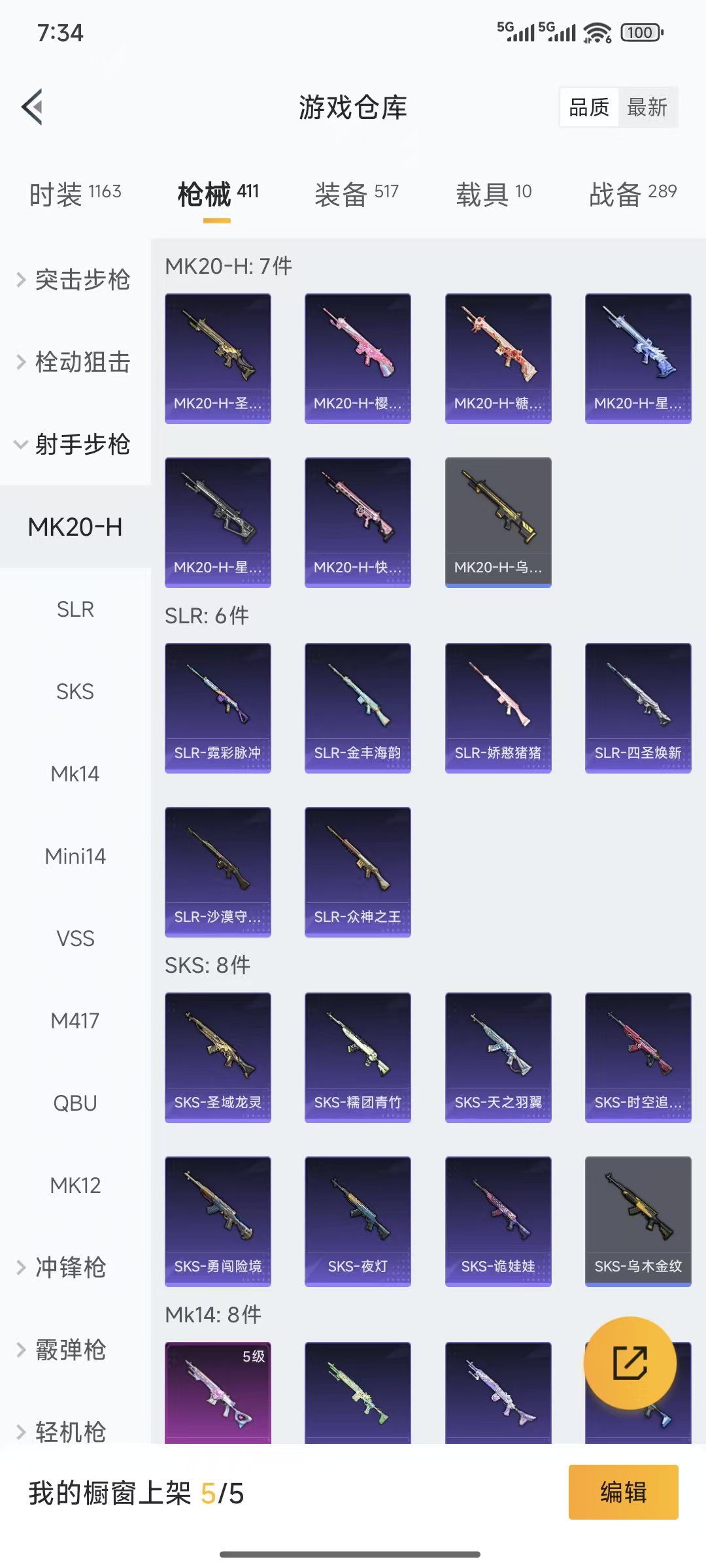The image size is (706, 1568).
Task: Open the SKS-圣域龙灵 skin
Action: pyautogui.click(x=218, y=1057)
